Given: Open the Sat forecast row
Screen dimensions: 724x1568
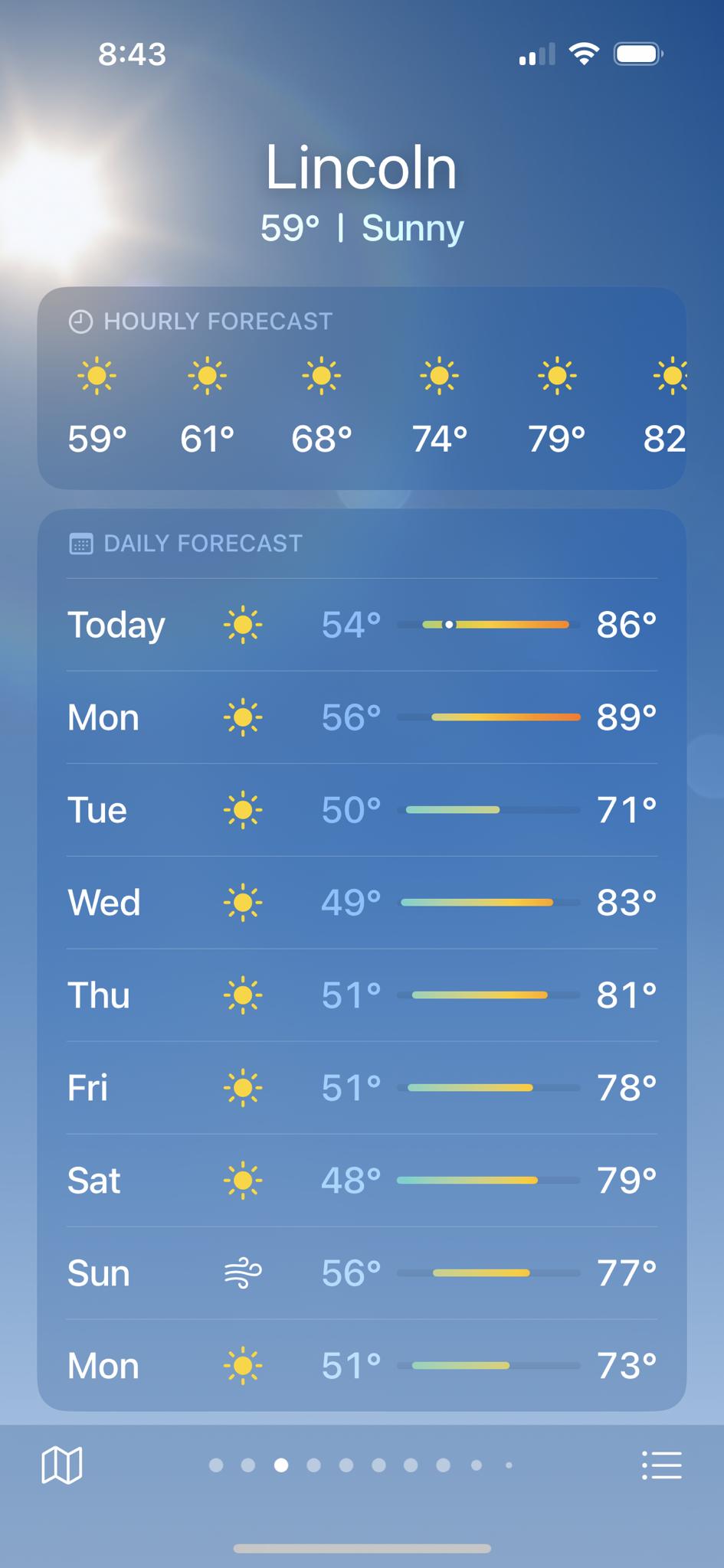Looking at the screenshot, I should [x=362, y=1181].
